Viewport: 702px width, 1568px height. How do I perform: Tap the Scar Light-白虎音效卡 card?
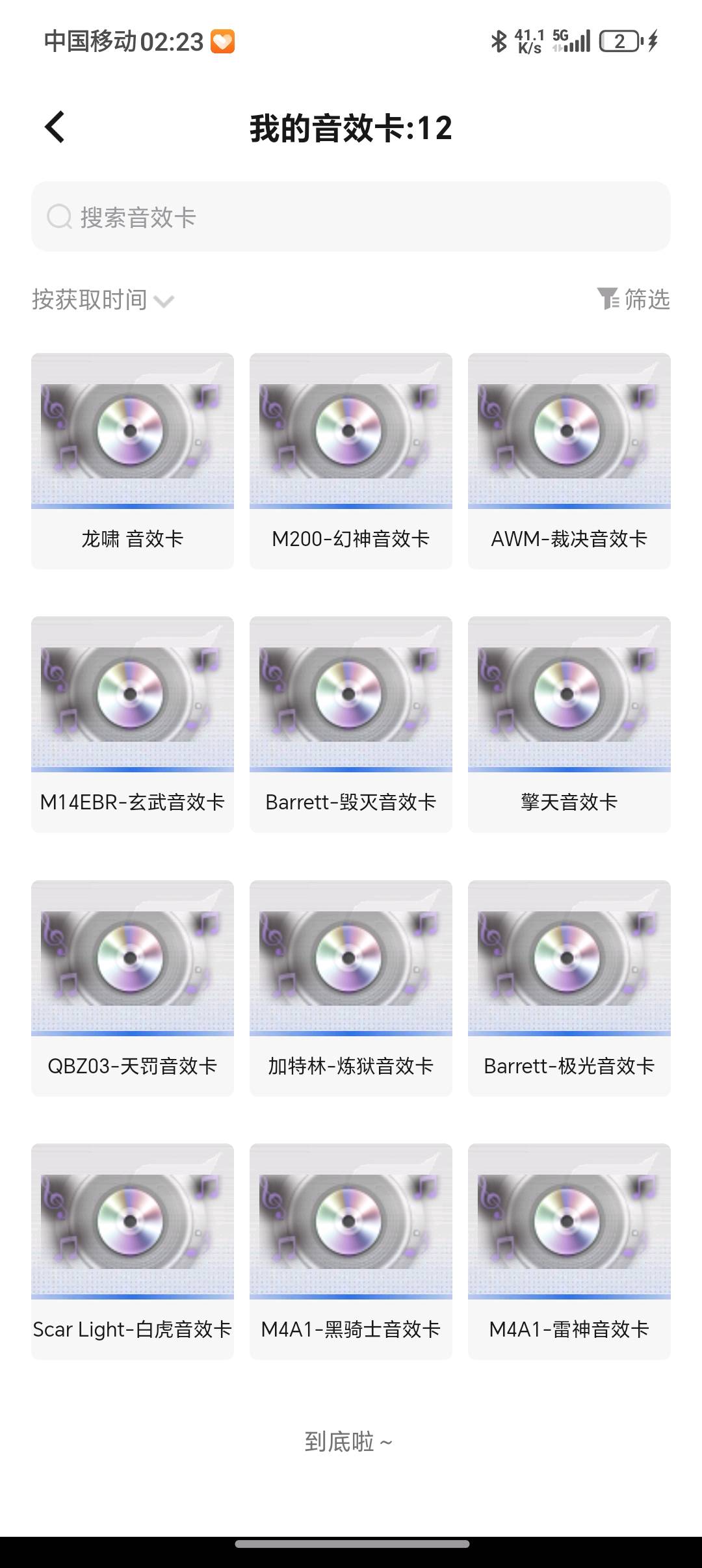tap(133, 1251)
